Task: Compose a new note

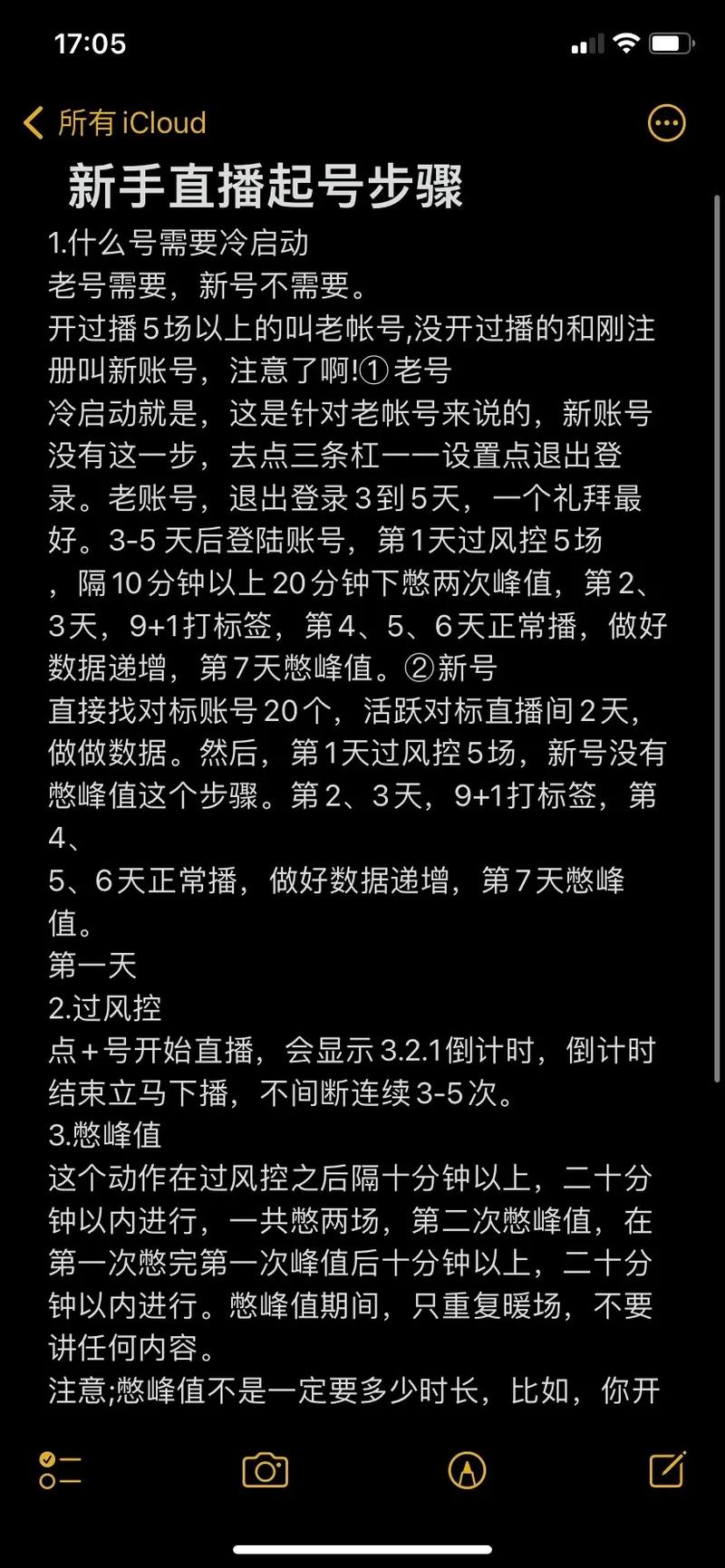Action: pos(666,1470)
